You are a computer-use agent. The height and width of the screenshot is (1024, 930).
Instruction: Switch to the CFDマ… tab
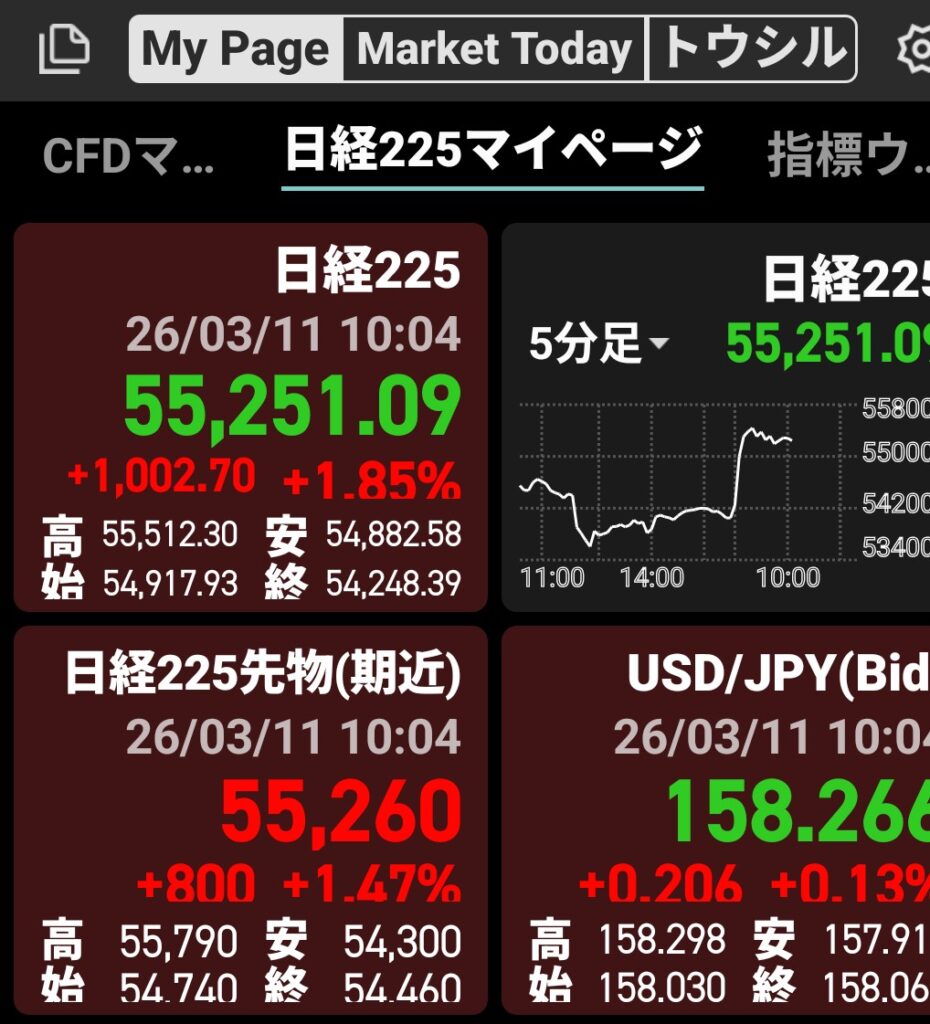(x=128, y=156)
